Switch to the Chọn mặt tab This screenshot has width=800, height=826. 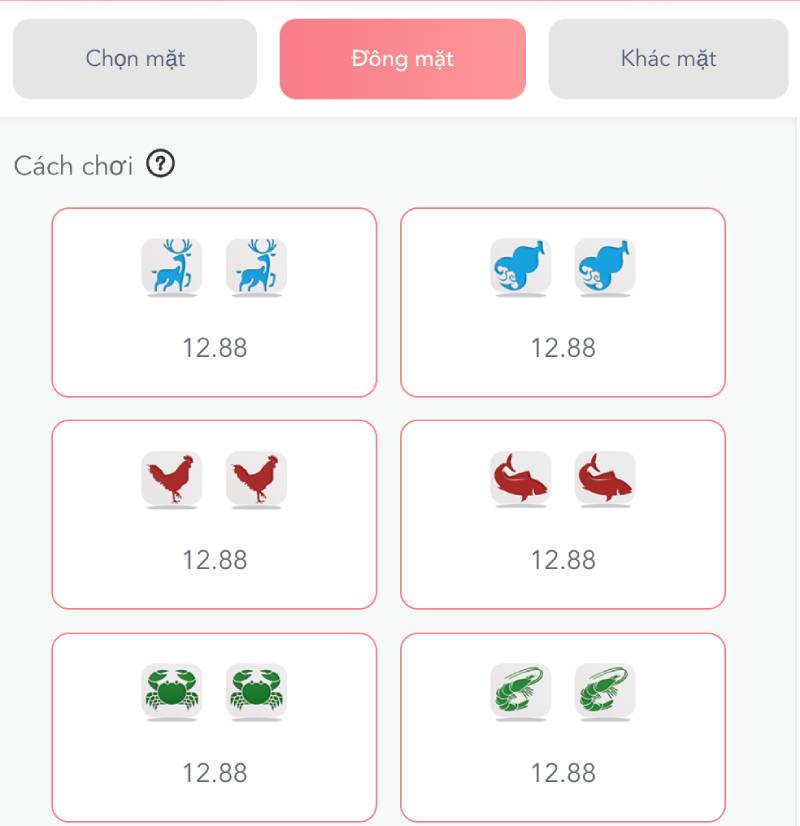click(x=135, y=59)
